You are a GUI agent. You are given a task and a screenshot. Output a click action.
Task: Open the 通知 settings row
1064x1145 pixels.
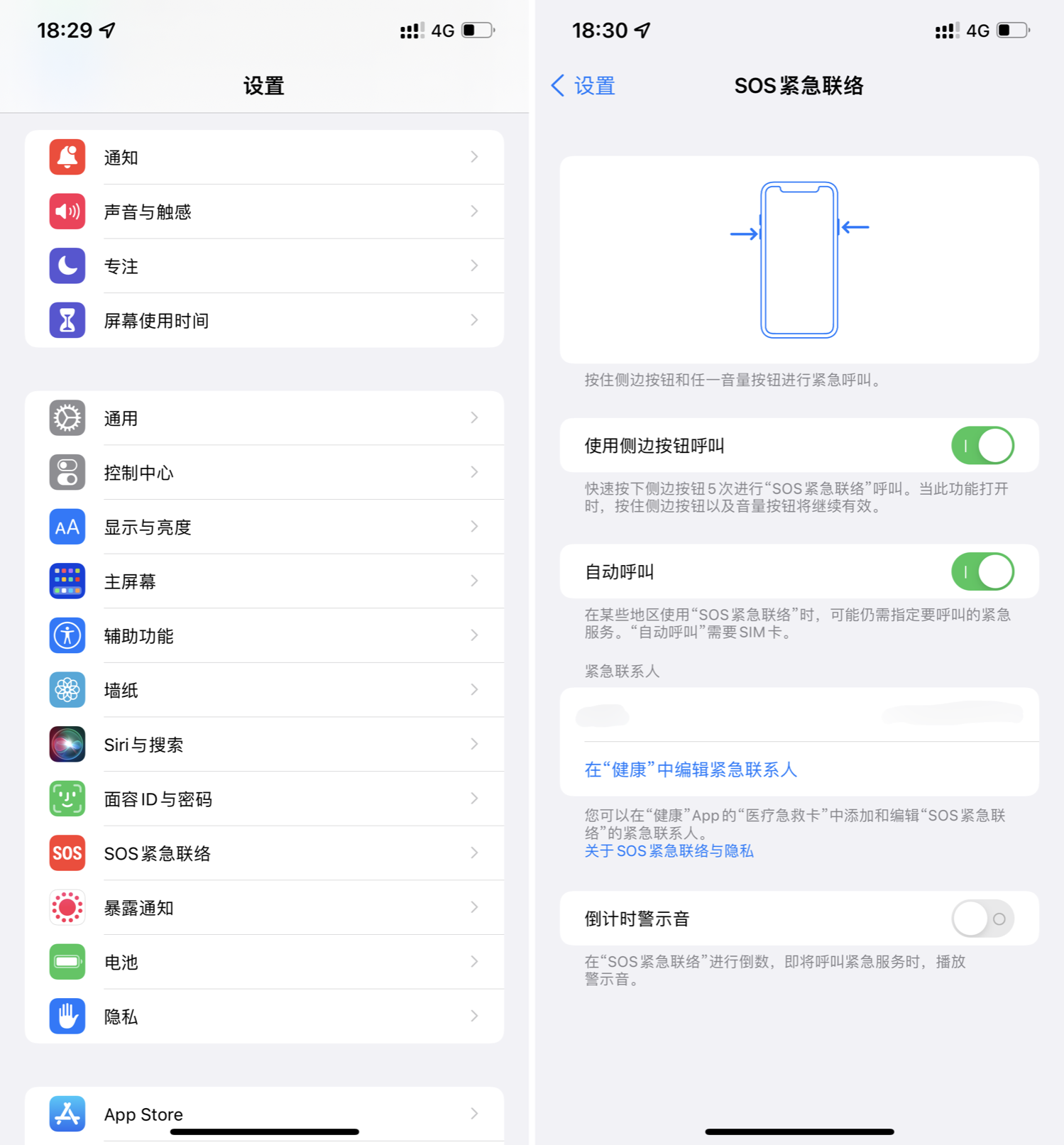[x=264, y=158]
